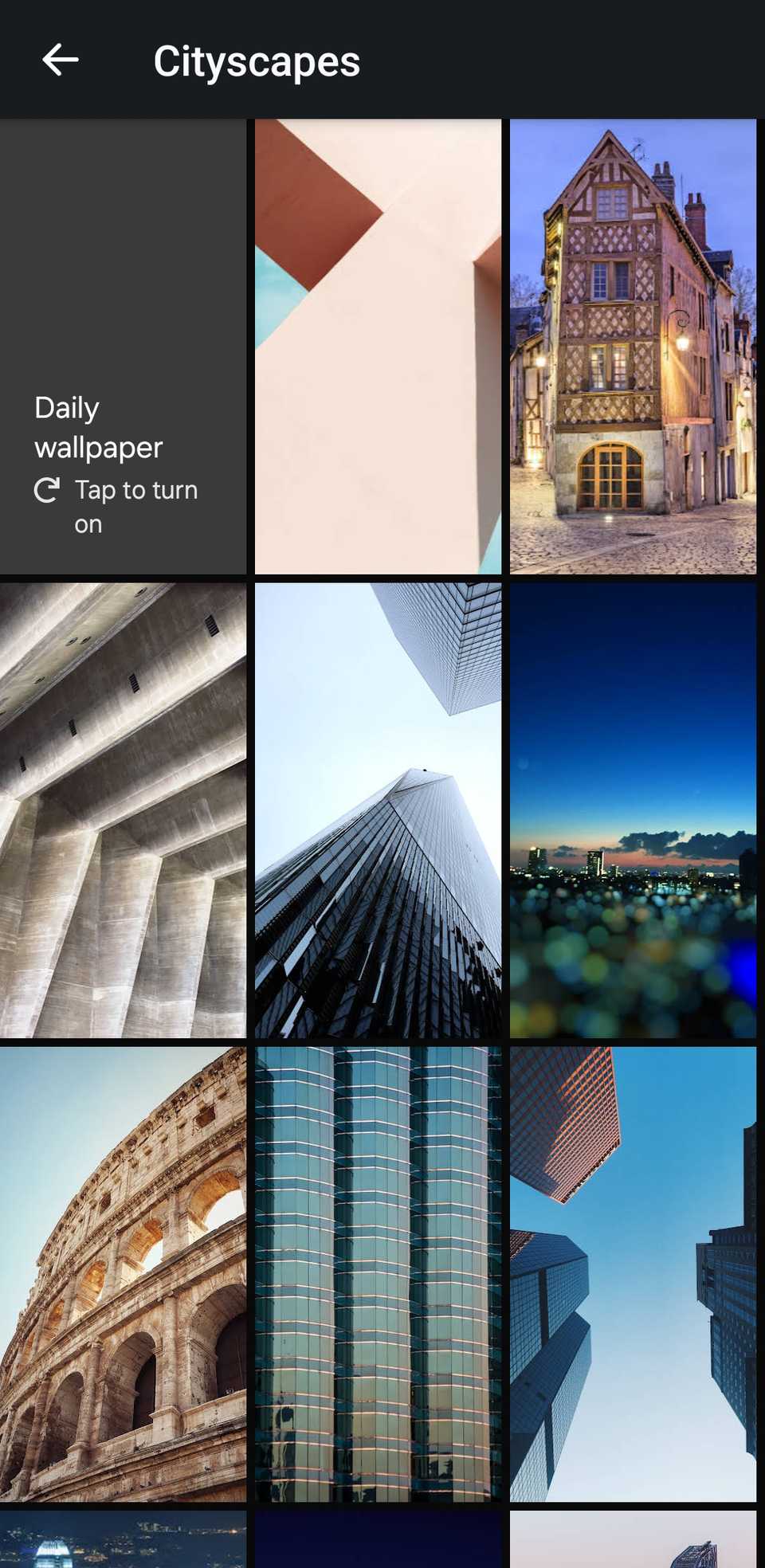The width and height of the screenshot is (765, 1568).
Task: Open the blue-sky skyscrapers wallpaper
Action: tap(633, 1274)
